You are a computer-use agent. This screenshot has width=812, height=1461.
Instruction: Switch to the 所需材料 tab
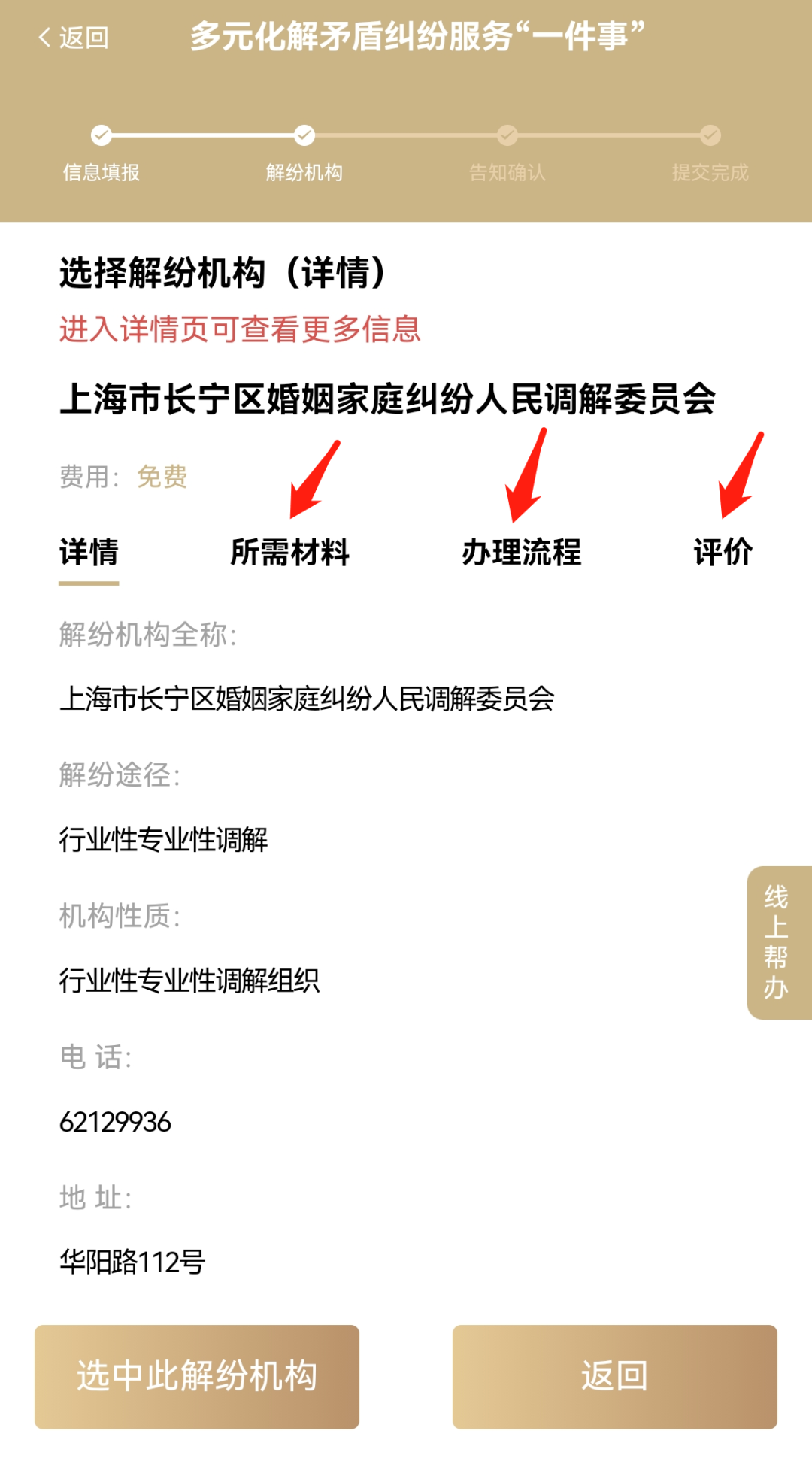coord(289,553)
